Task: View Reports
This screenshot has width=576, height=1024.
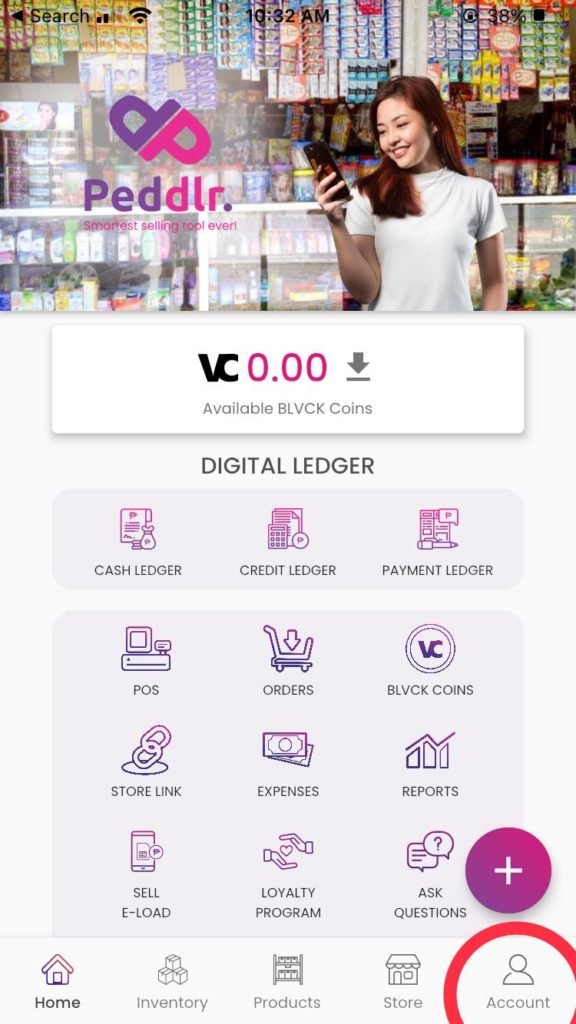Action: [x=430, y=761]
